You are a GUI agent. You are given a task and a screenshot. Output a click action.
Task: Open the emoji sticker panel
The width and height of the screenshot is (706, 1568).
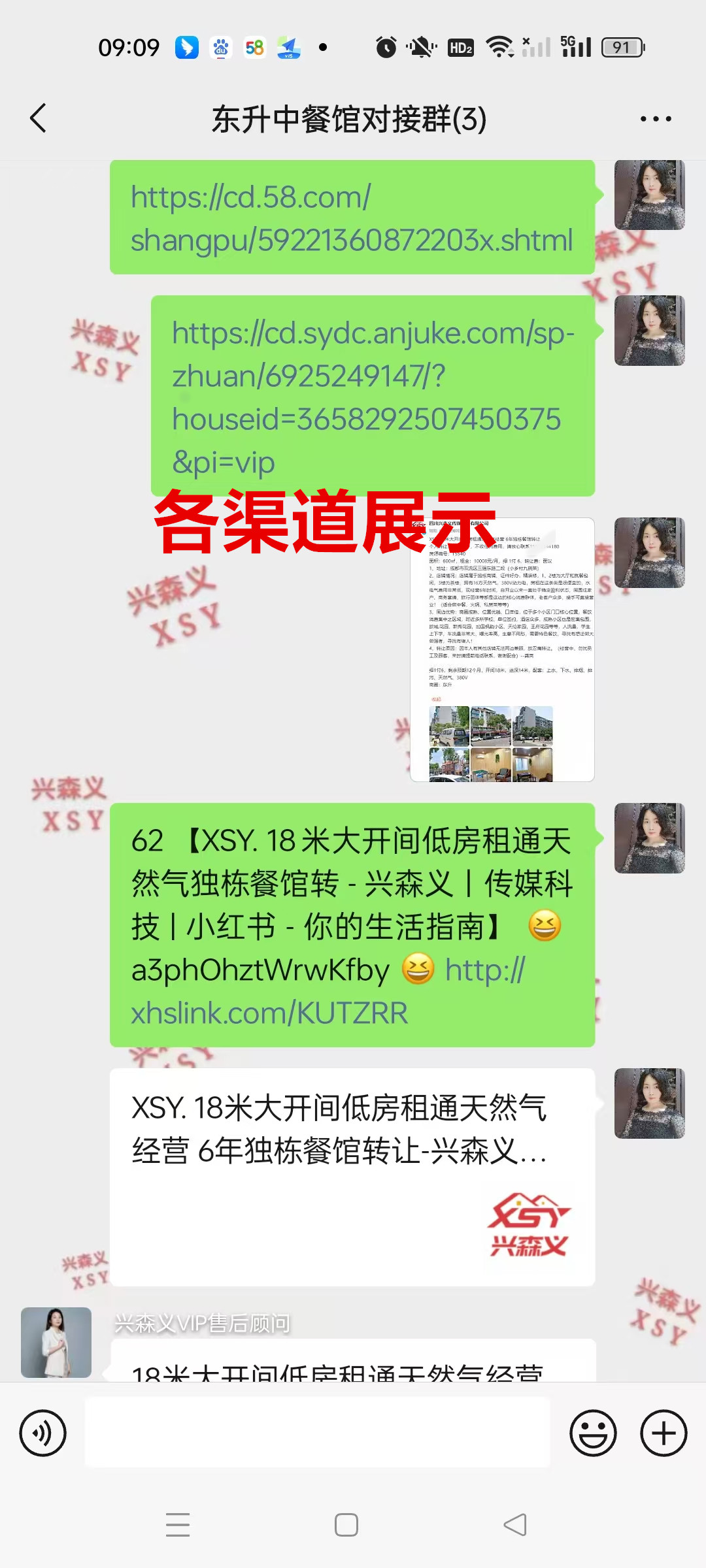(593, 1433)
